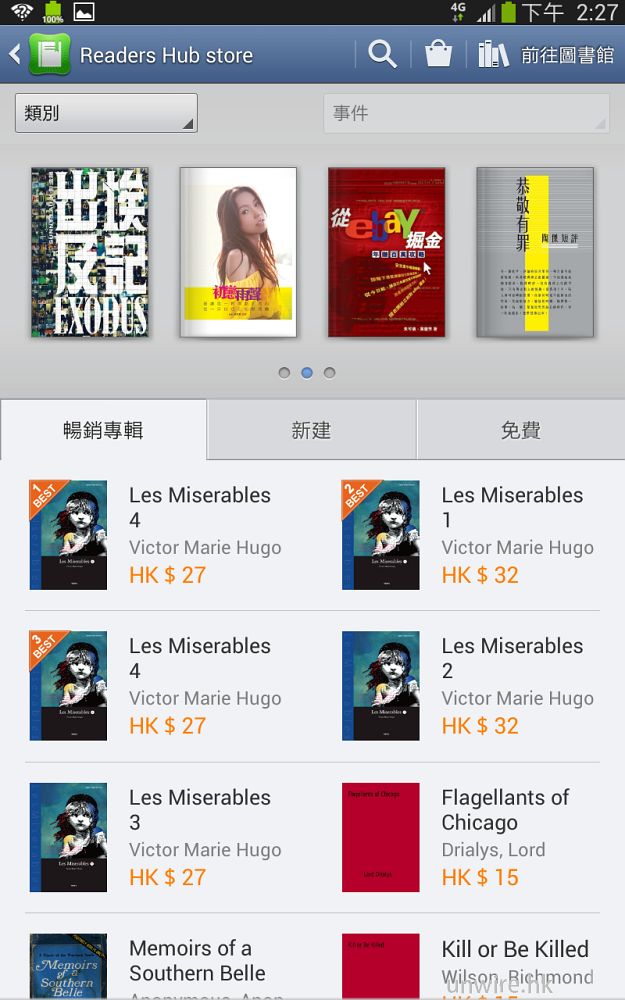Switch to the 新建 tab

coord(311,430)
